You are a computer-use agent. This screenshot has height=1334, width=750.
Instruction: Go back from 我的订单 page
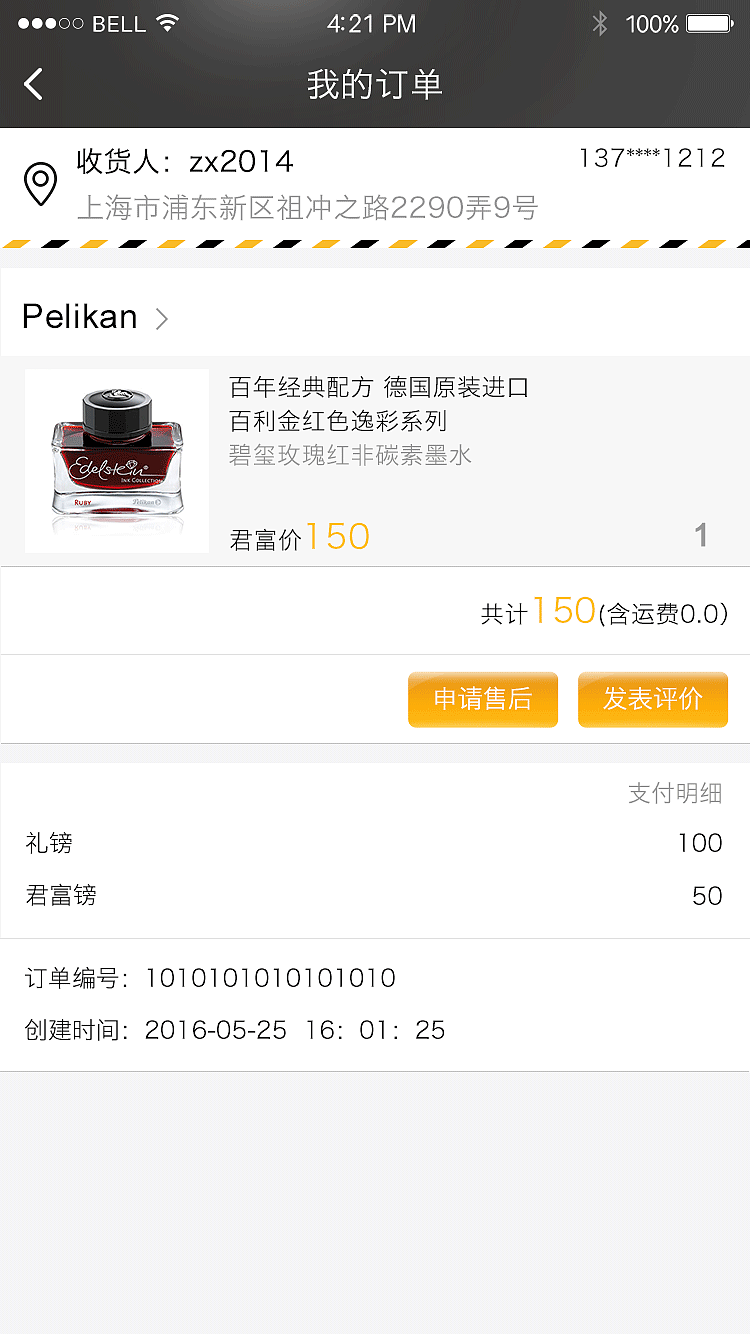[x=34, y=84]
